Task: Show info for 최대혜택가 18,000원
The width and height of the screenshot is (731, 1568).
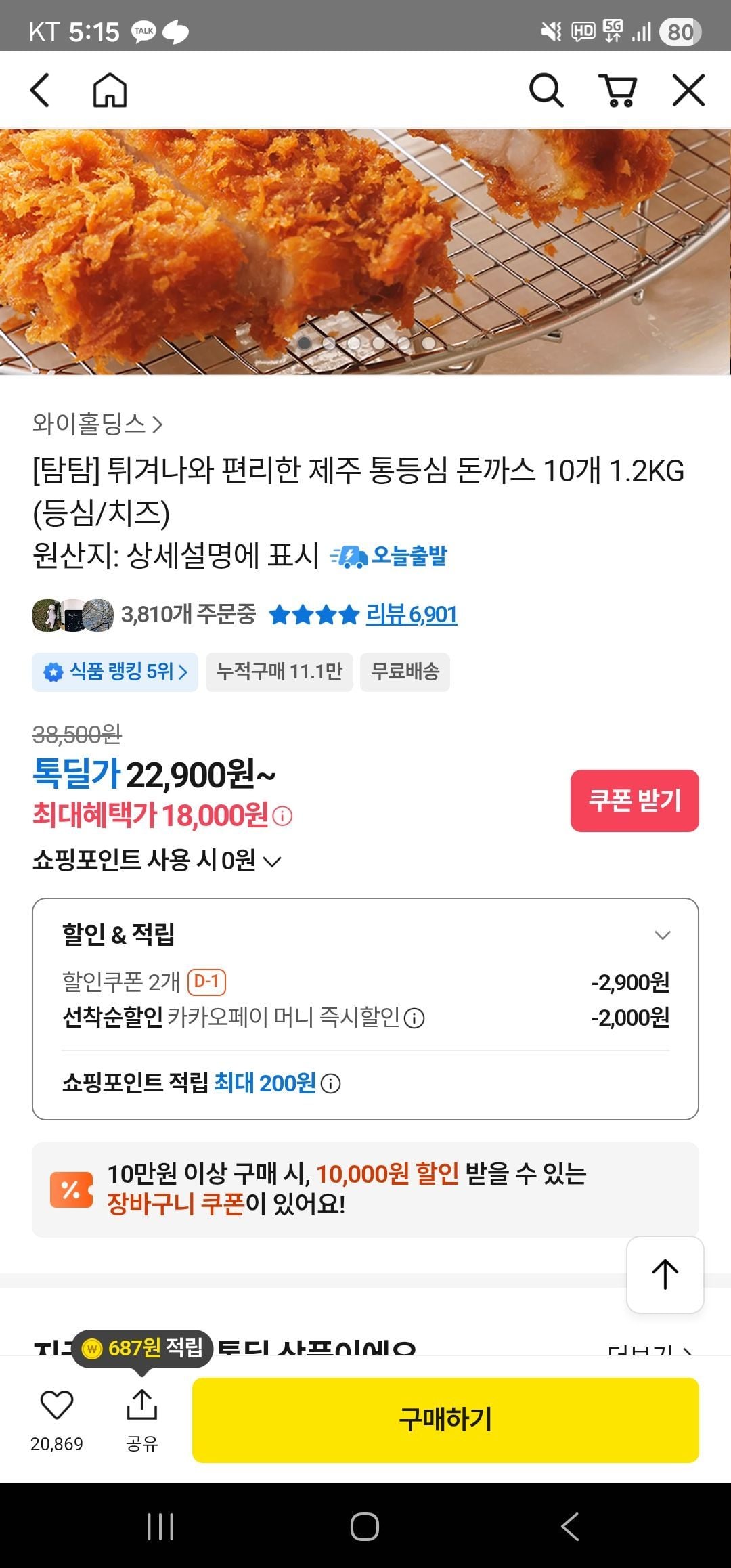Action: click(x=282, y=816)
